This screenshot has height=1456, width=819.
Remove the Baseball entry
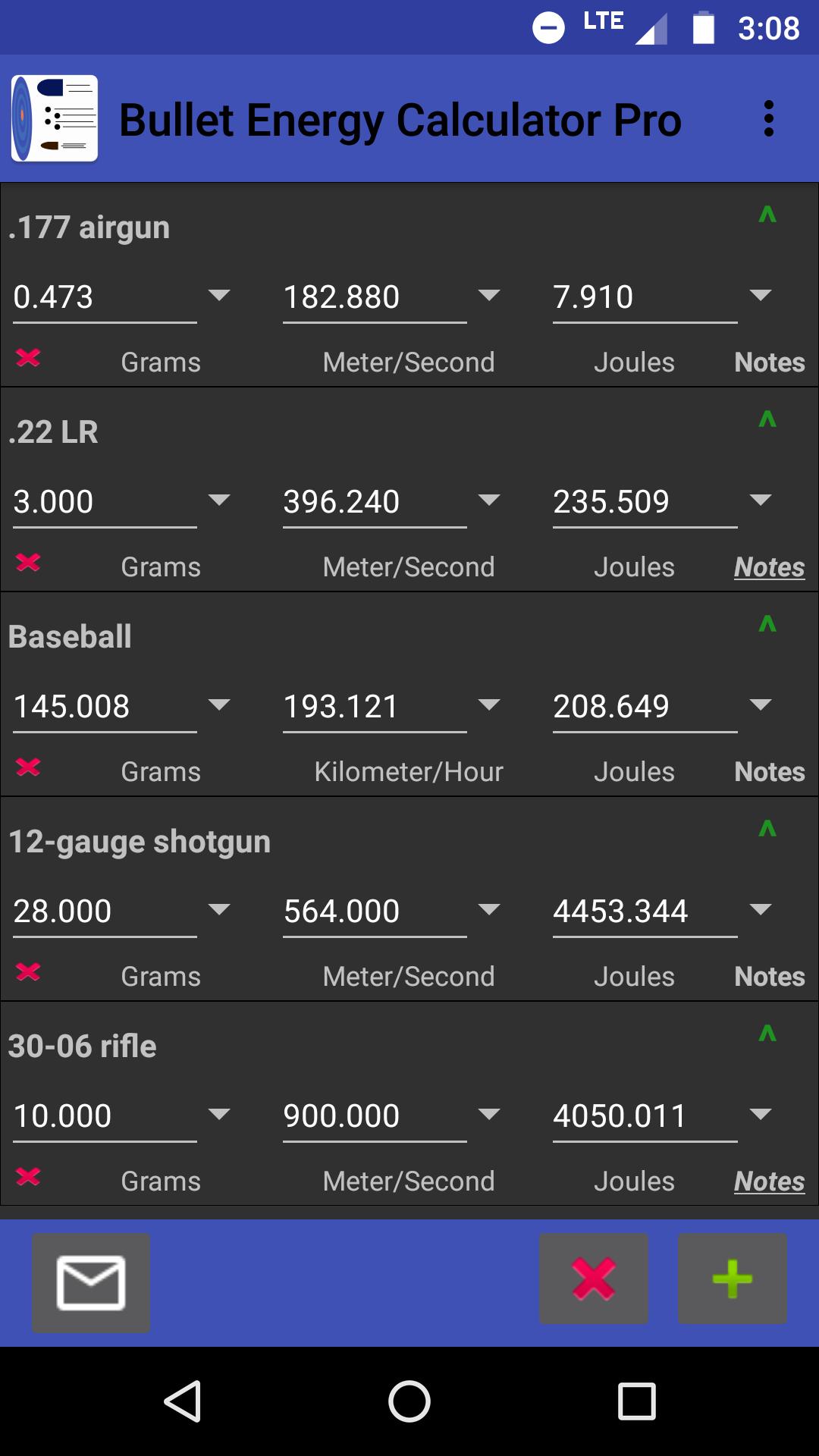coord(28,767)
